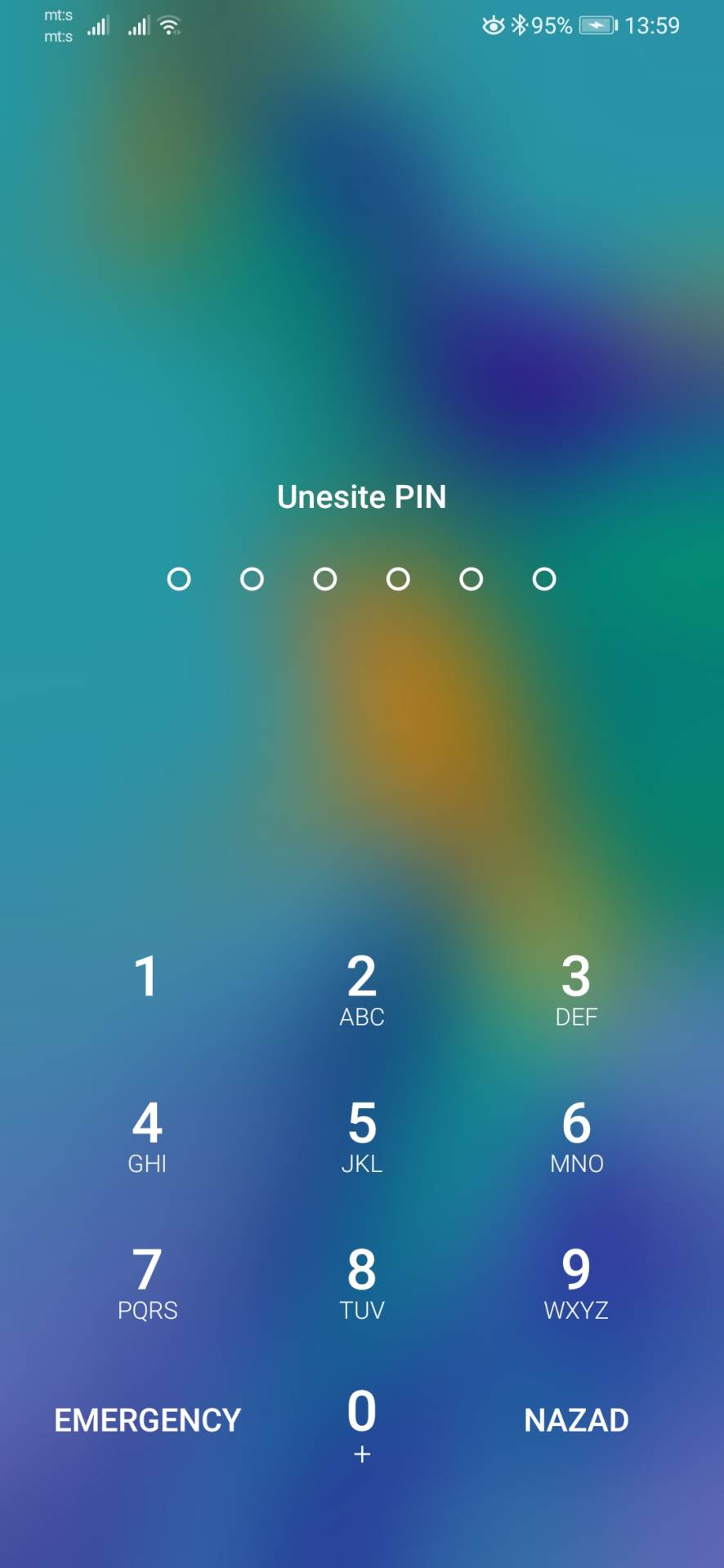Tap NAZAD to go back
Viewport: 724px width, 1568px height.
(577, 1419)
